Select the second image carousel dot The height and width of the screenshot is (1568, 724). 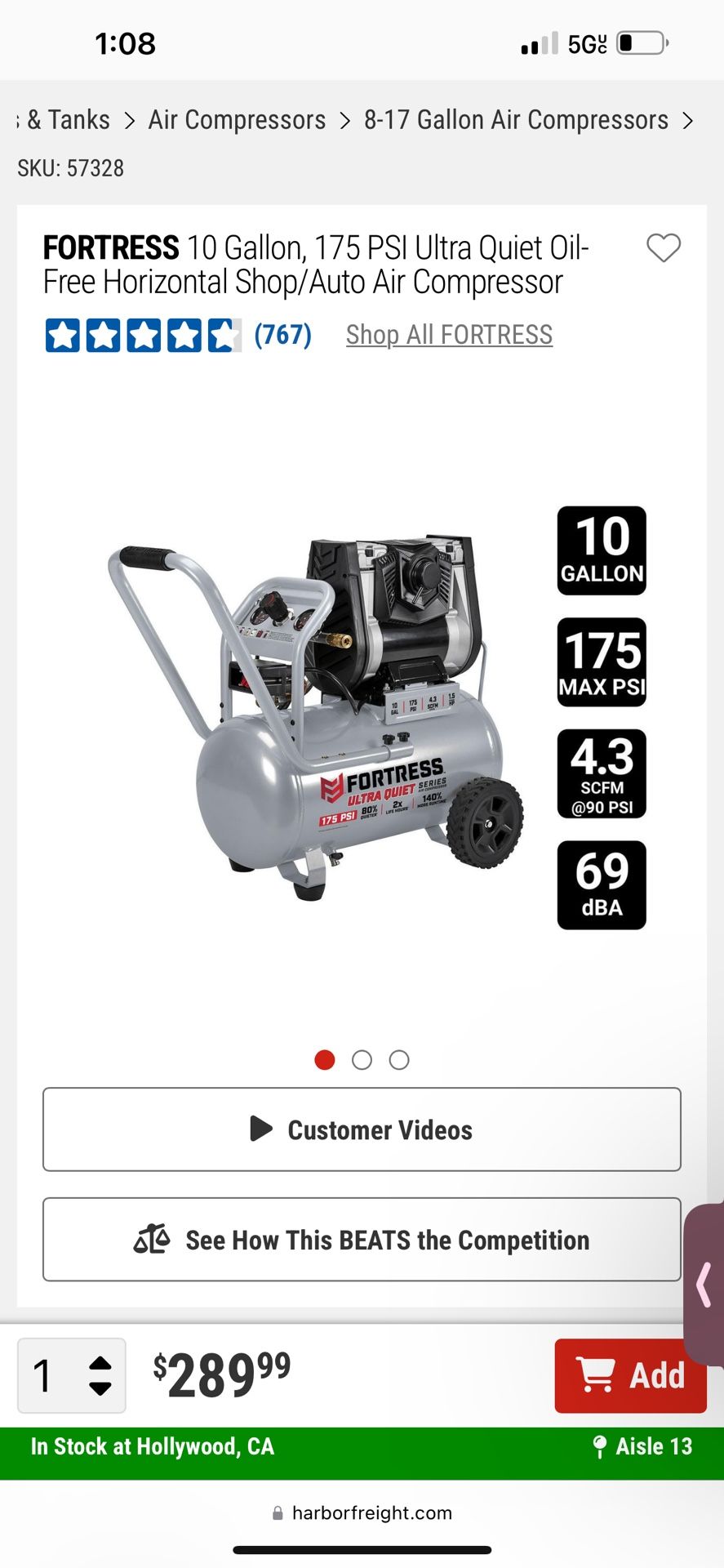click(362, 1059)
